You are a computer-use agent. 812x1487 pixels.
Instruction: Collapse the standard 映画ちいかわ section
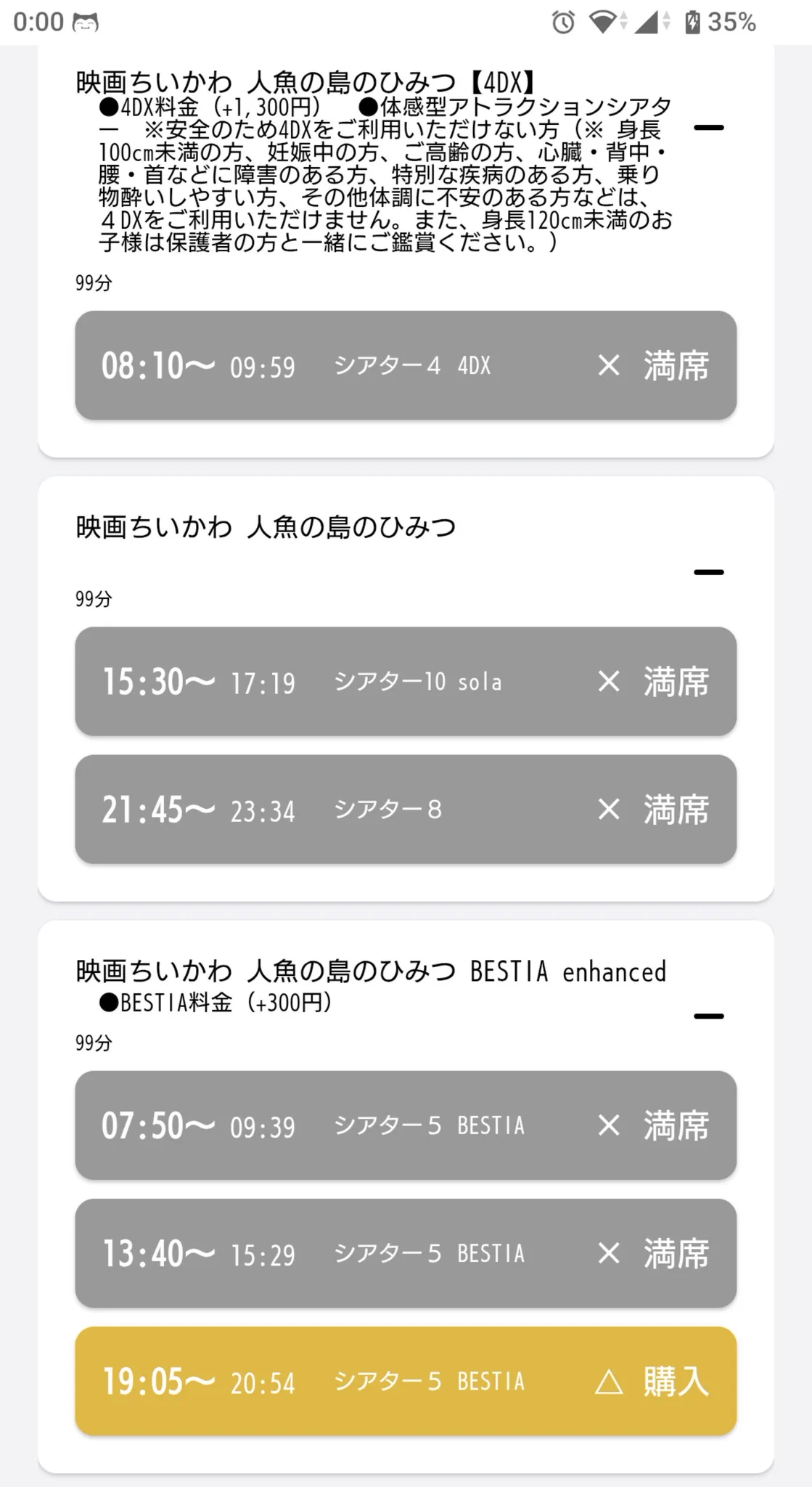tap(708, 572)
